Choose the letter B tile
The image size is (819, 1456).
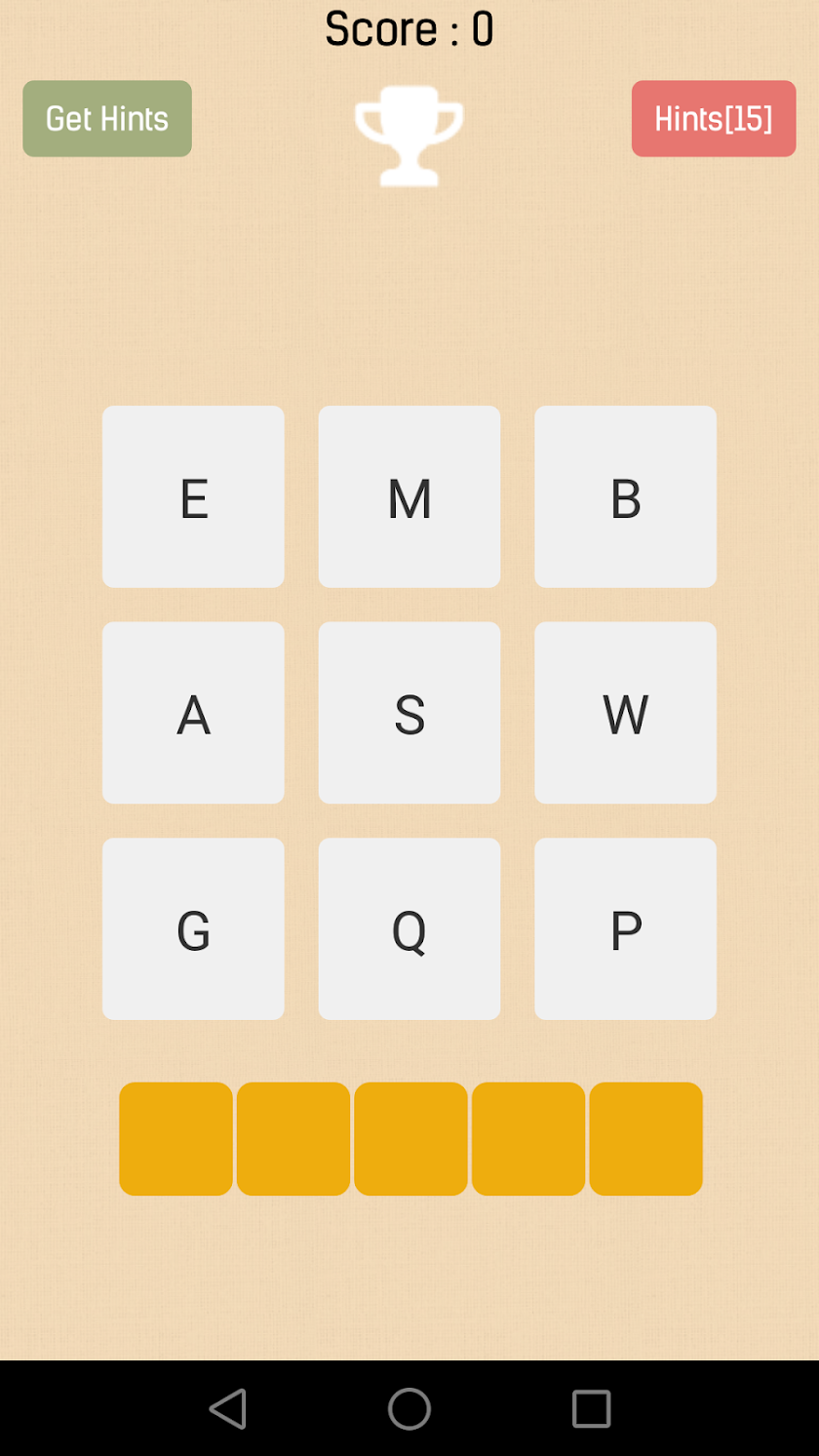coord(625,496)
